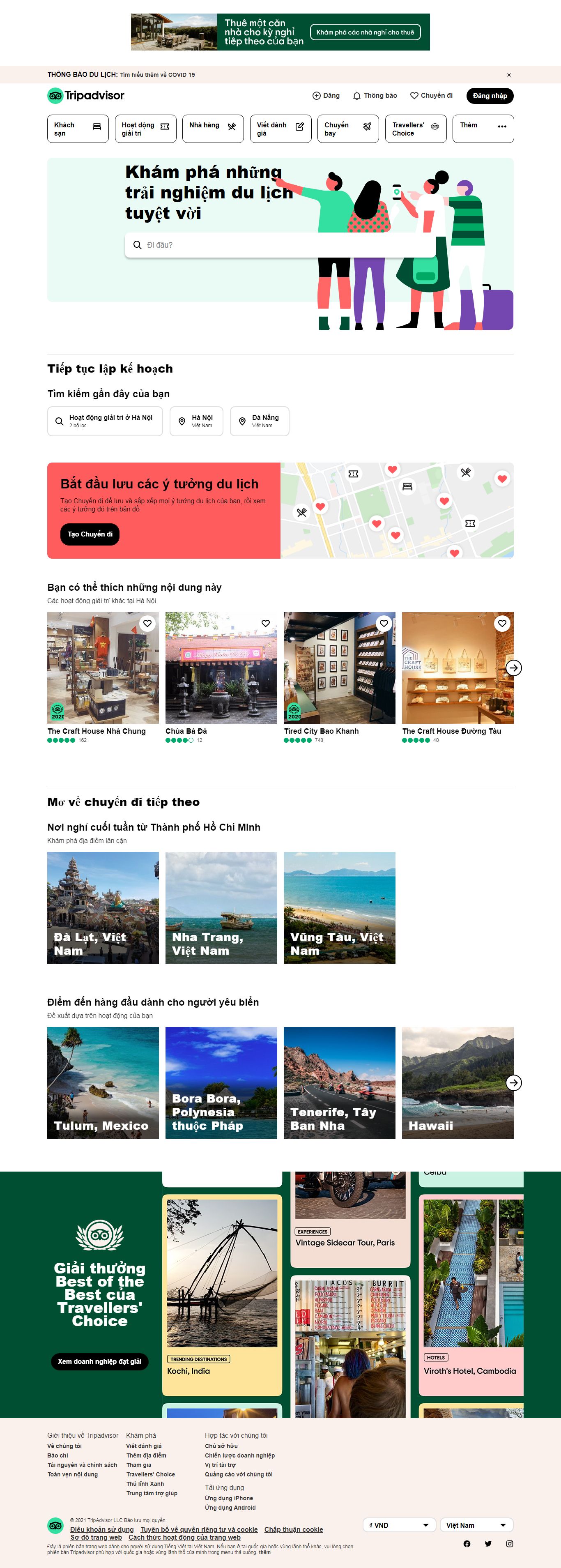Open the Tired City Bao Khanh card
The width and height of the screenshot is (561, 1568).
pos(339,668)
